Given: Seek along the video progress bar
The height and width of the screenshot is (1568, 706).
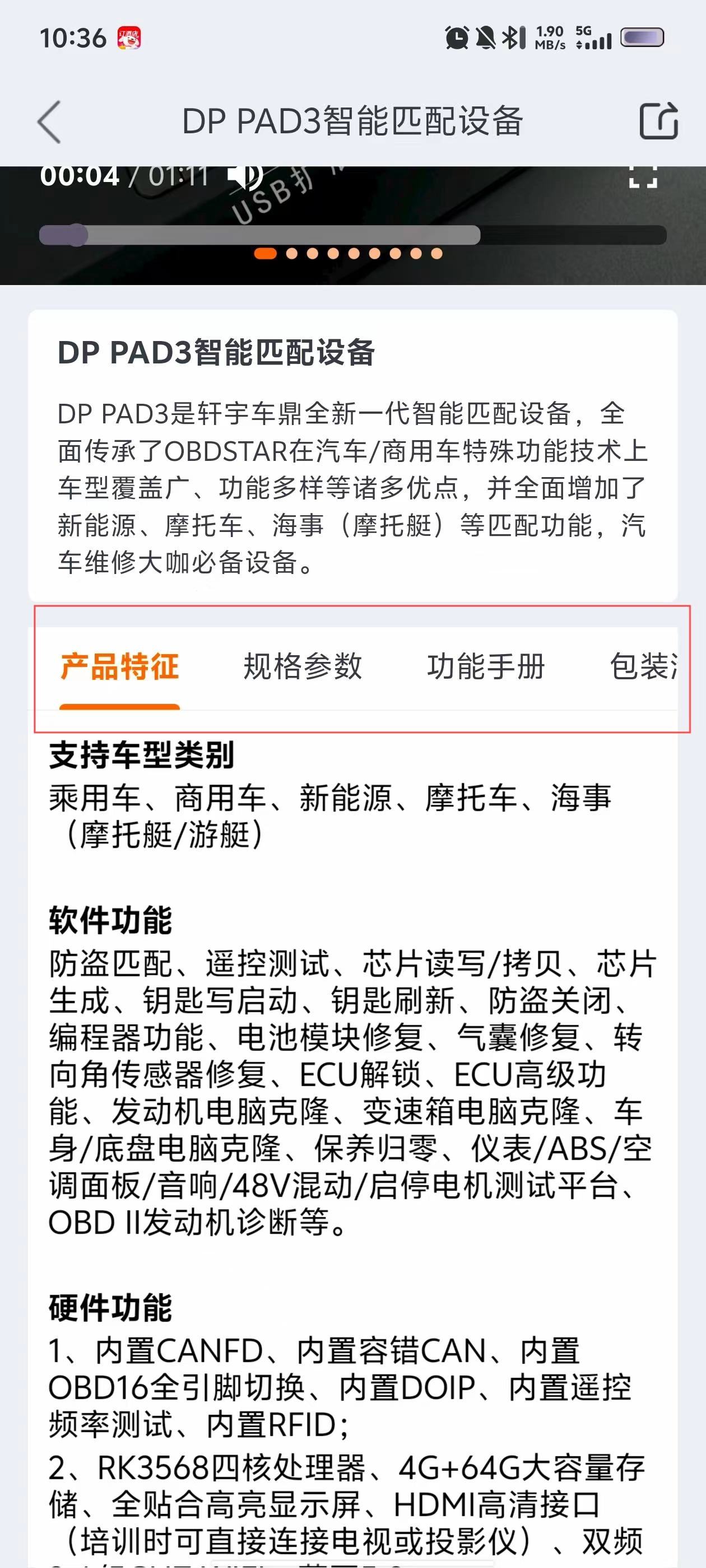Looking at the screenshot, I should point(352,235).
